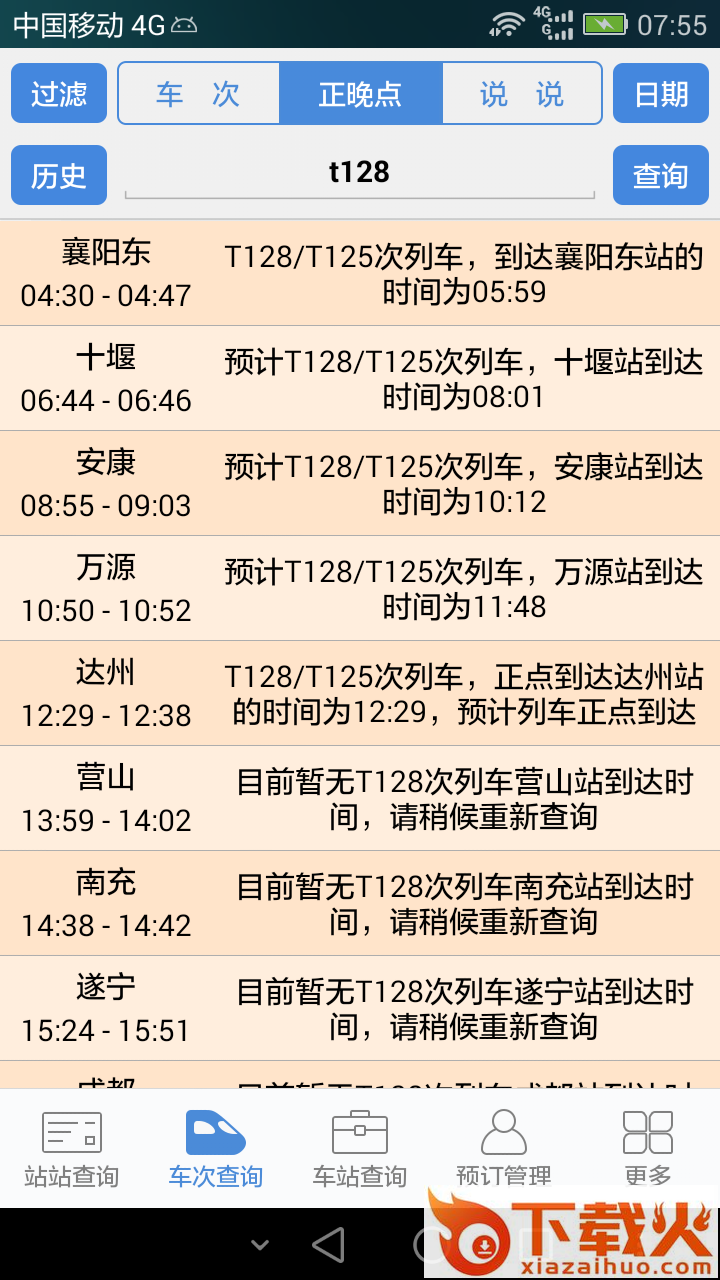Image resolution: width=720 pixels, height=1280 pixels.
Task: Tap the train number field showing t128
Action: pos(360,174)
